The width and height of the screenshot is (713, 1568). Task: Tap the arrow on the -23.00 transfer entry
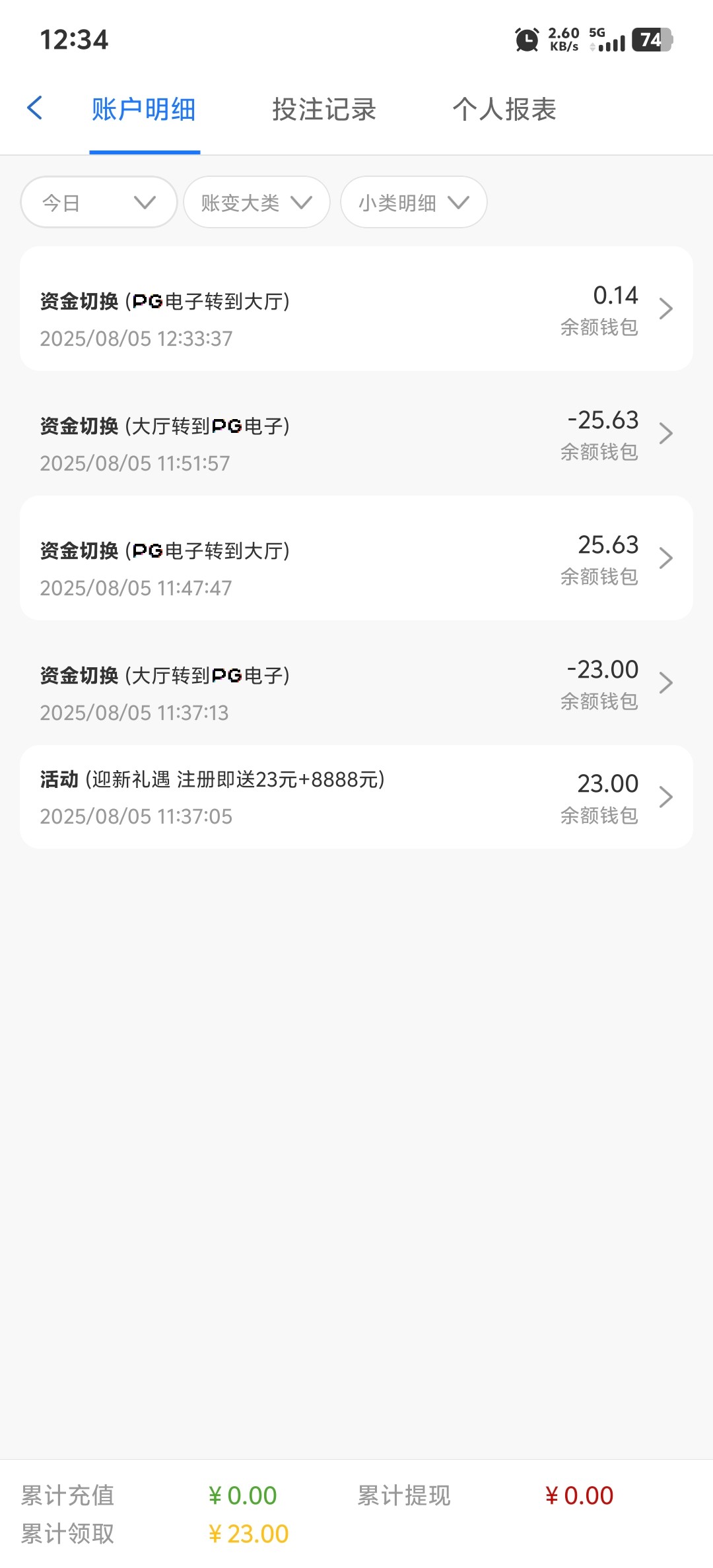[666, 682]
